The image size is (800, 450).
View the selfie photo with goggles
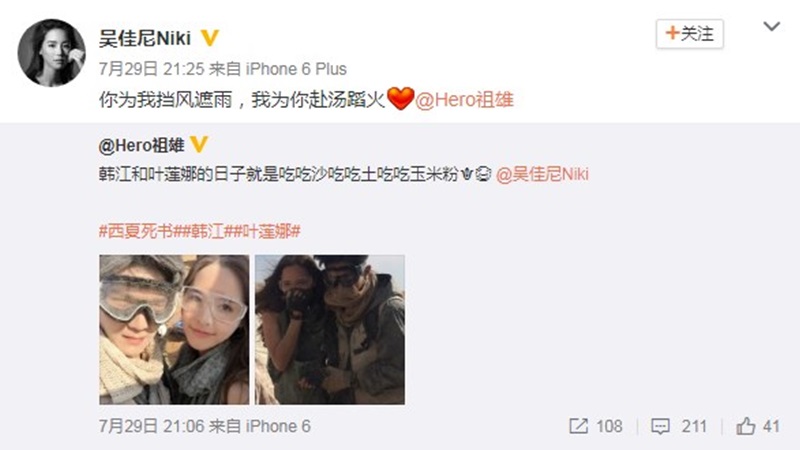[x=174, y=329]
